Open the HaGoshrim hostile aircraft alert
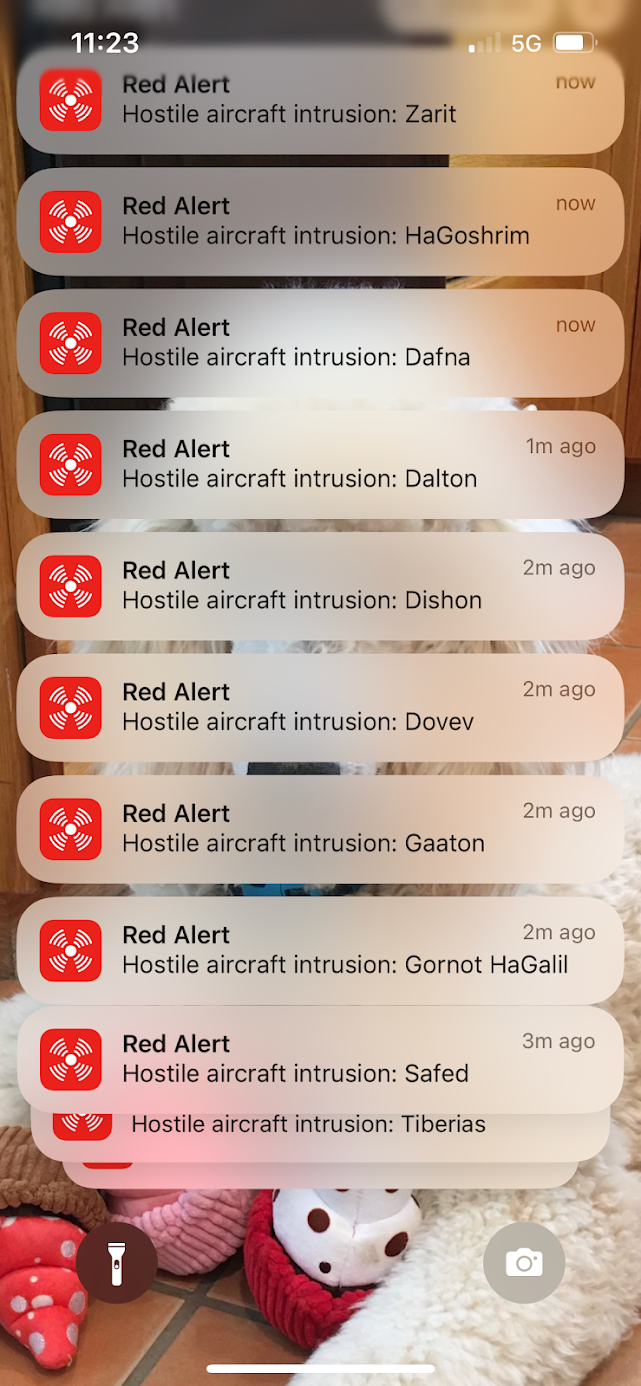 click(320, 221)
